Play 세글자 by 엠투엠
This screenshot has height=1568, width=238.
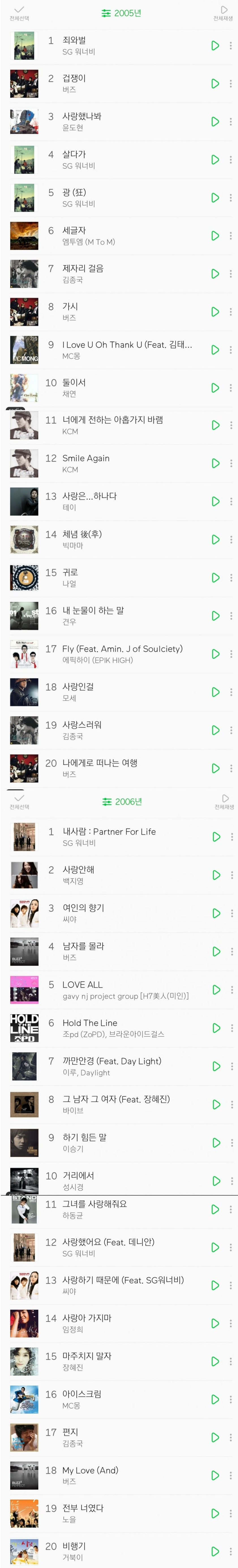tap(215, 236)
